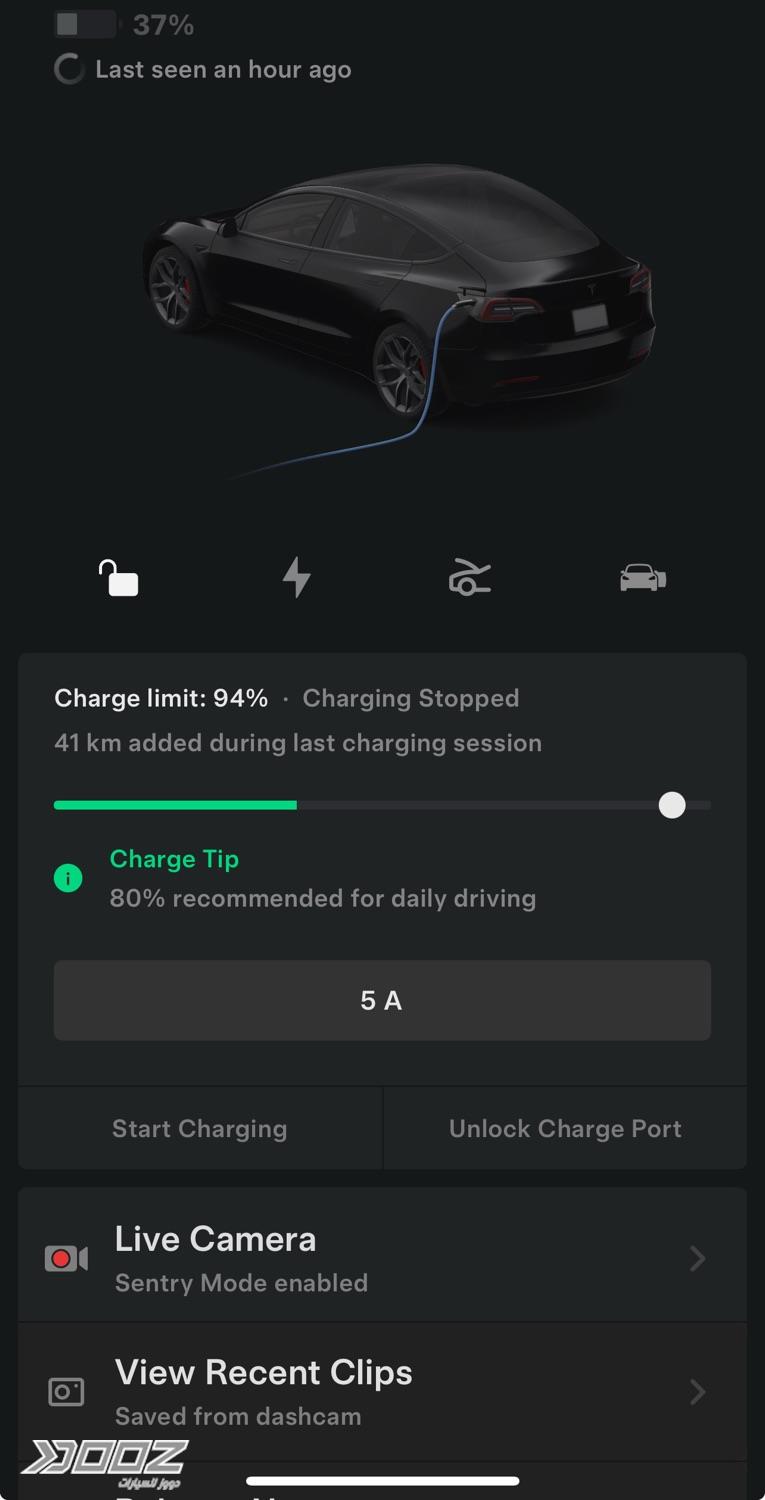Tap the charge limit slider handle
Viewport: 765px width, 1500px height.
pyautogui.click(x=672, y=805)
